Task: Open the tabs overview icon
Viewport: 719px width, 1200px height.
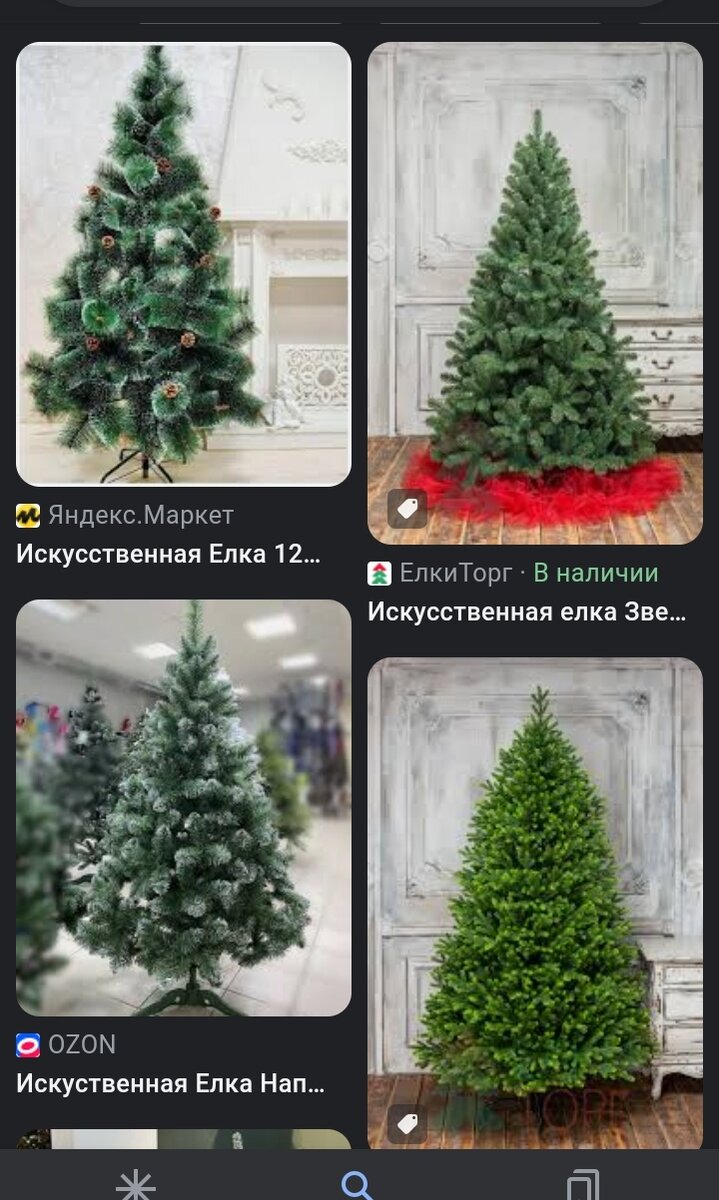Action: [583, 1184]
